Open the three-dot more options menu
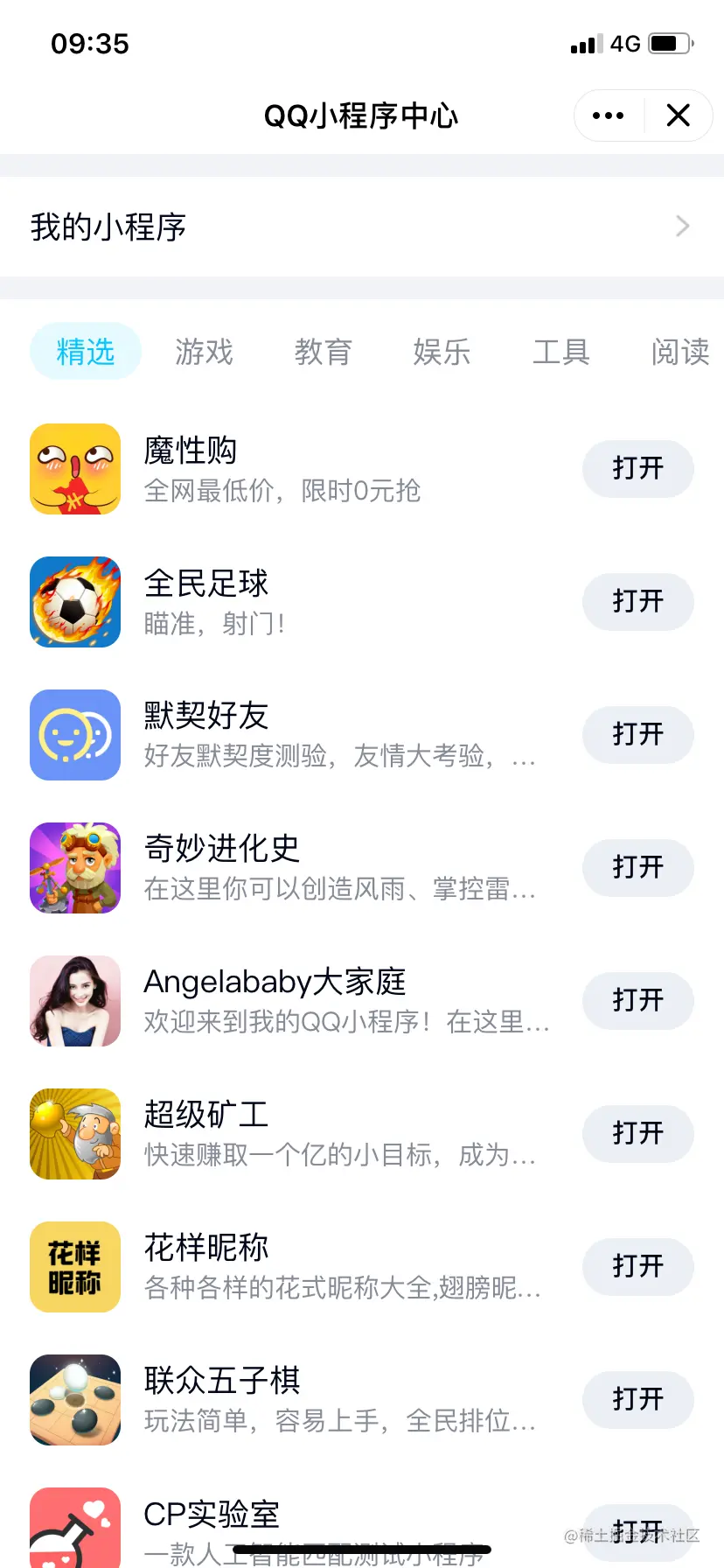724x1568 pixels. (x=609, y=115)
